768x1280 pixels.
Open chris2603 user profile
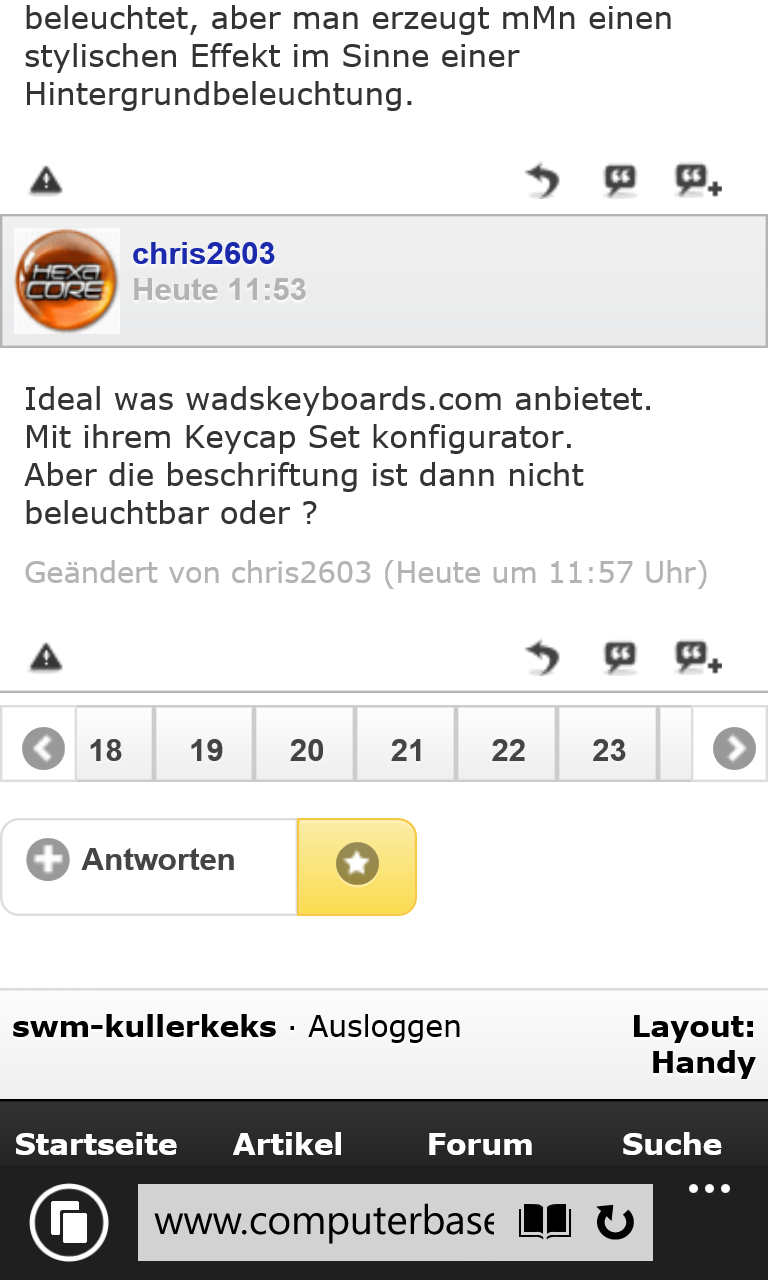point(204,254)
